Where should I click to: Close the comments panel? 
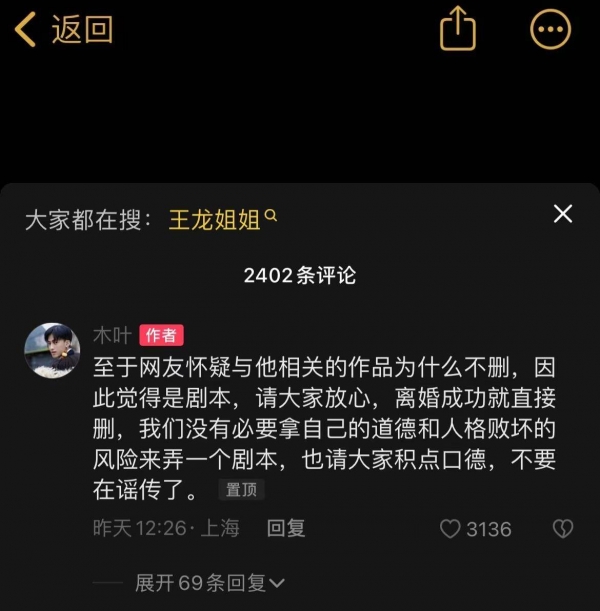pos(563,214)
